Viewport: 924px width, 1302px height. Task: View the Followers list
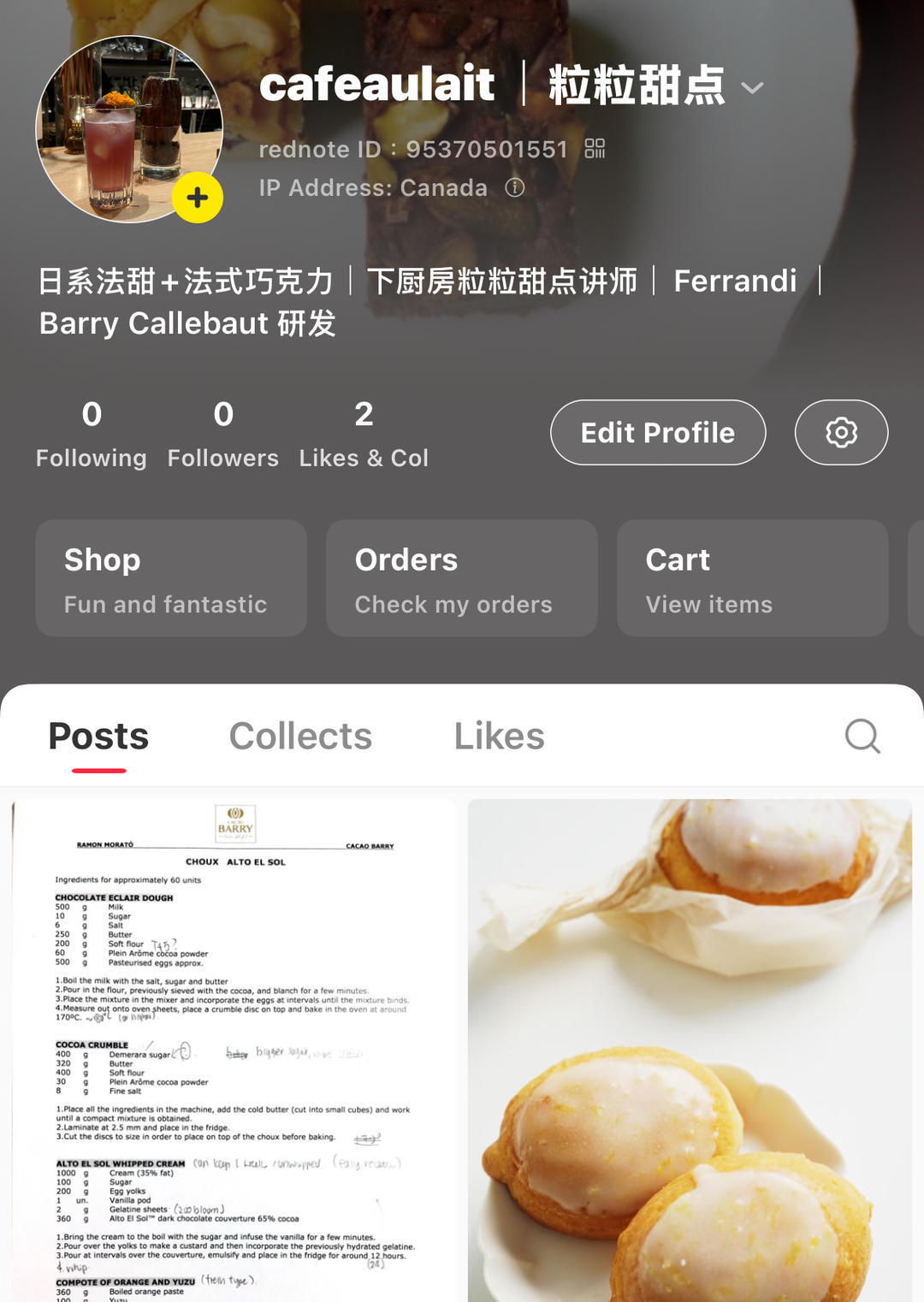pyautogui.click(x=222, y=434)
